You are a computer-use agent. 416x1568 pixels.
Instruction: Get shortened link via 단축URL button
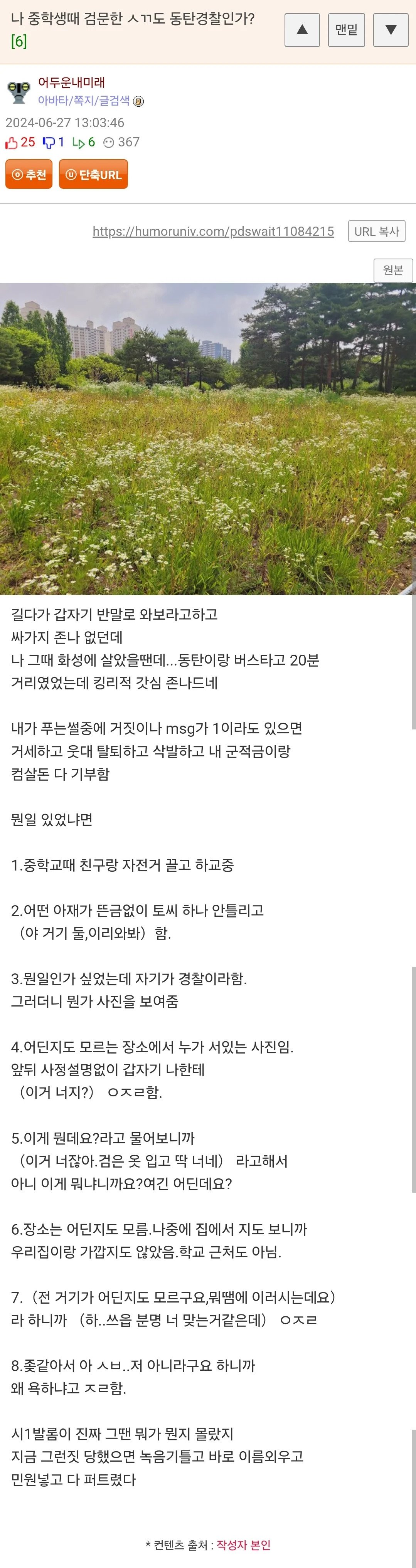click(x=93, y=175)
